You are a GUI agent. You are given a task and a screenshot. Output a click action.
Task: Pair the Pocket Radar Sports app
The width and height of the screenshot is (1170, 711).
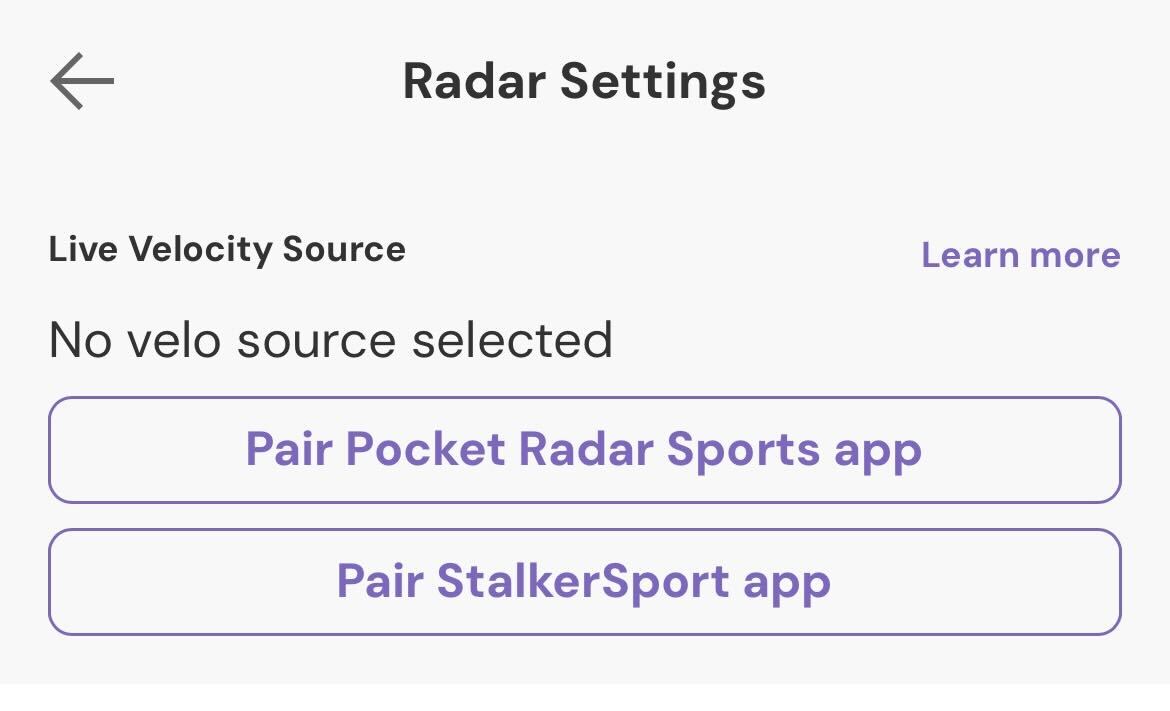[x=584, y=450]
